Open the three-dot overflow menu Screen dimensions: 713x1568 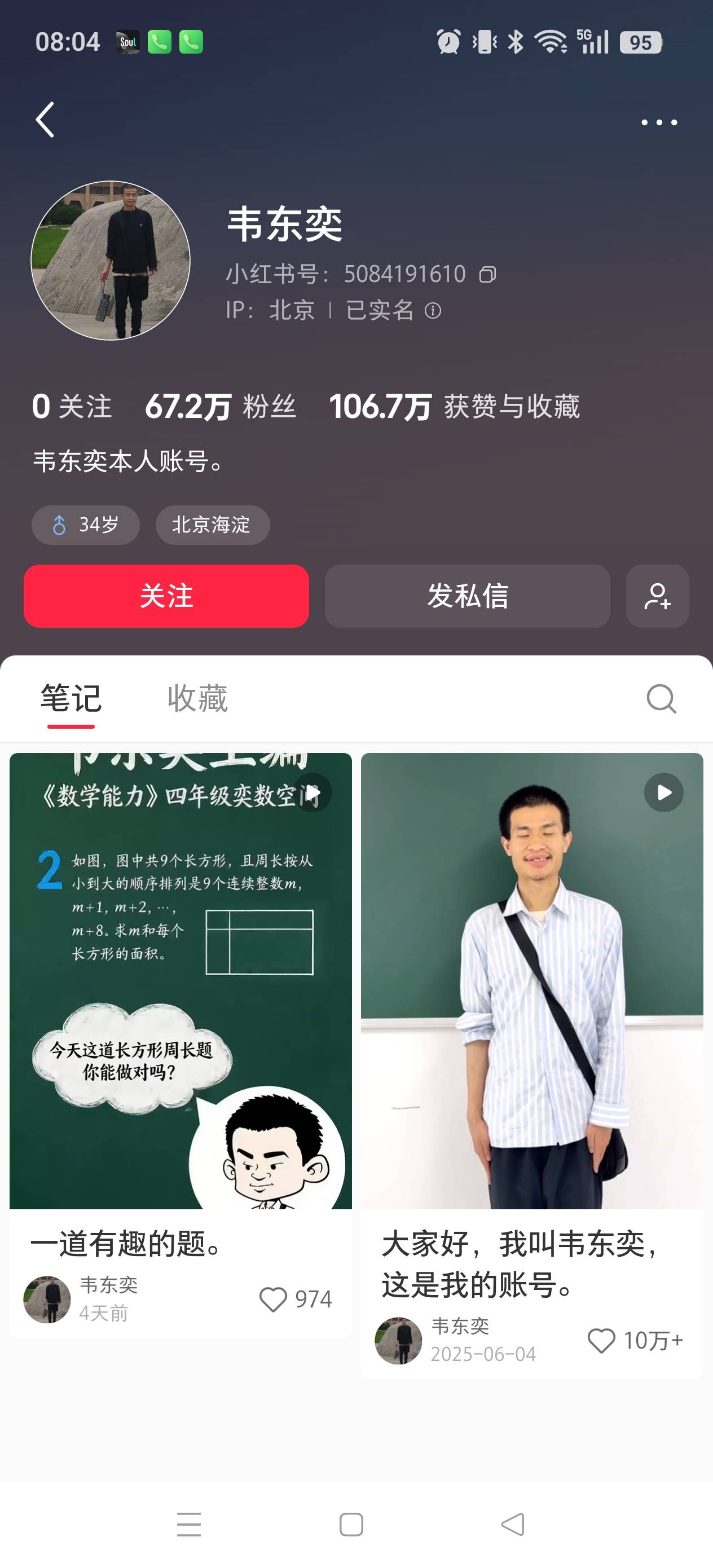659,122
